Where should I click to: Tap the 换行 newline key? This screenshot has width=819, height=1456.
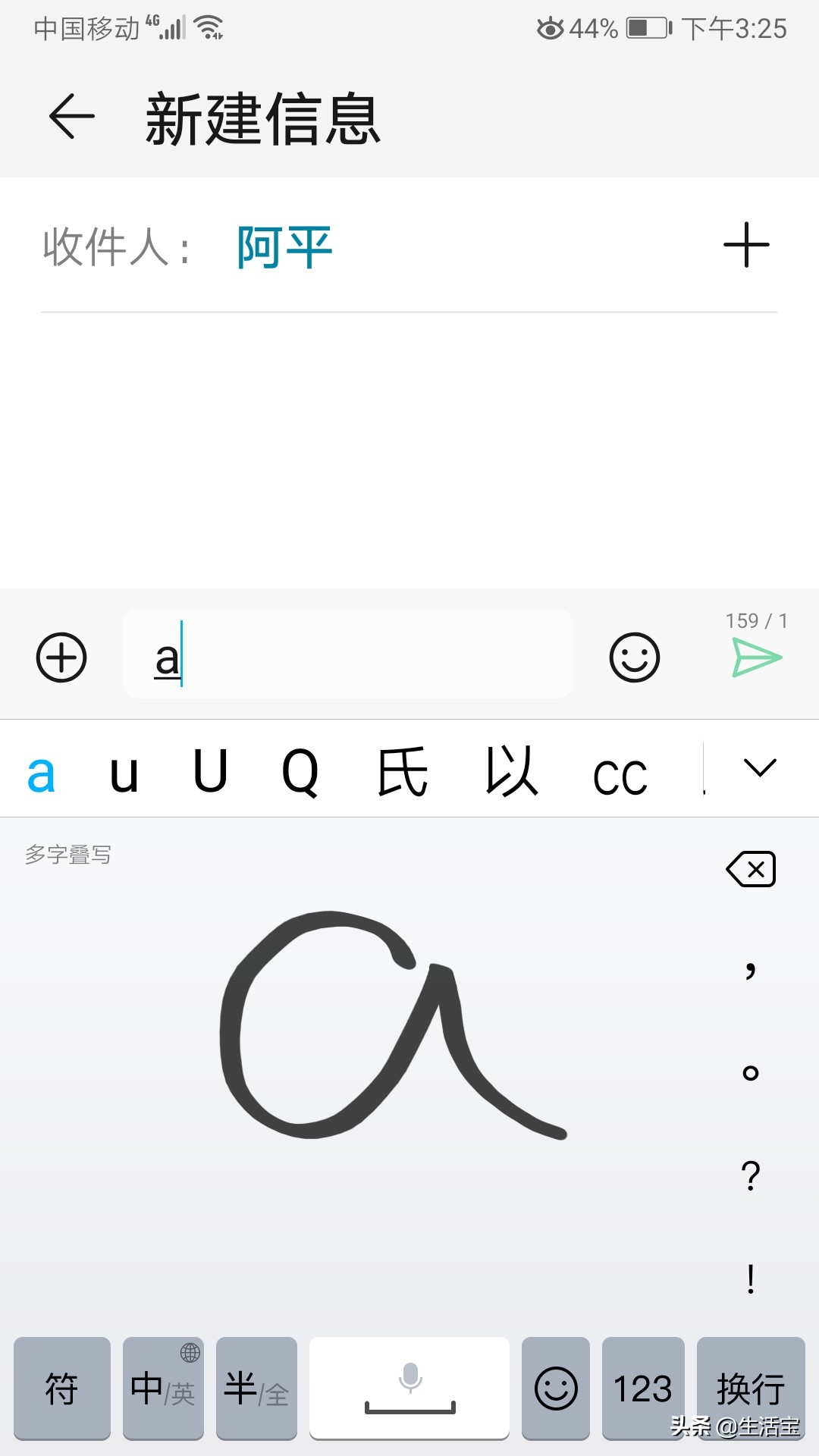tap(750, 1386)
